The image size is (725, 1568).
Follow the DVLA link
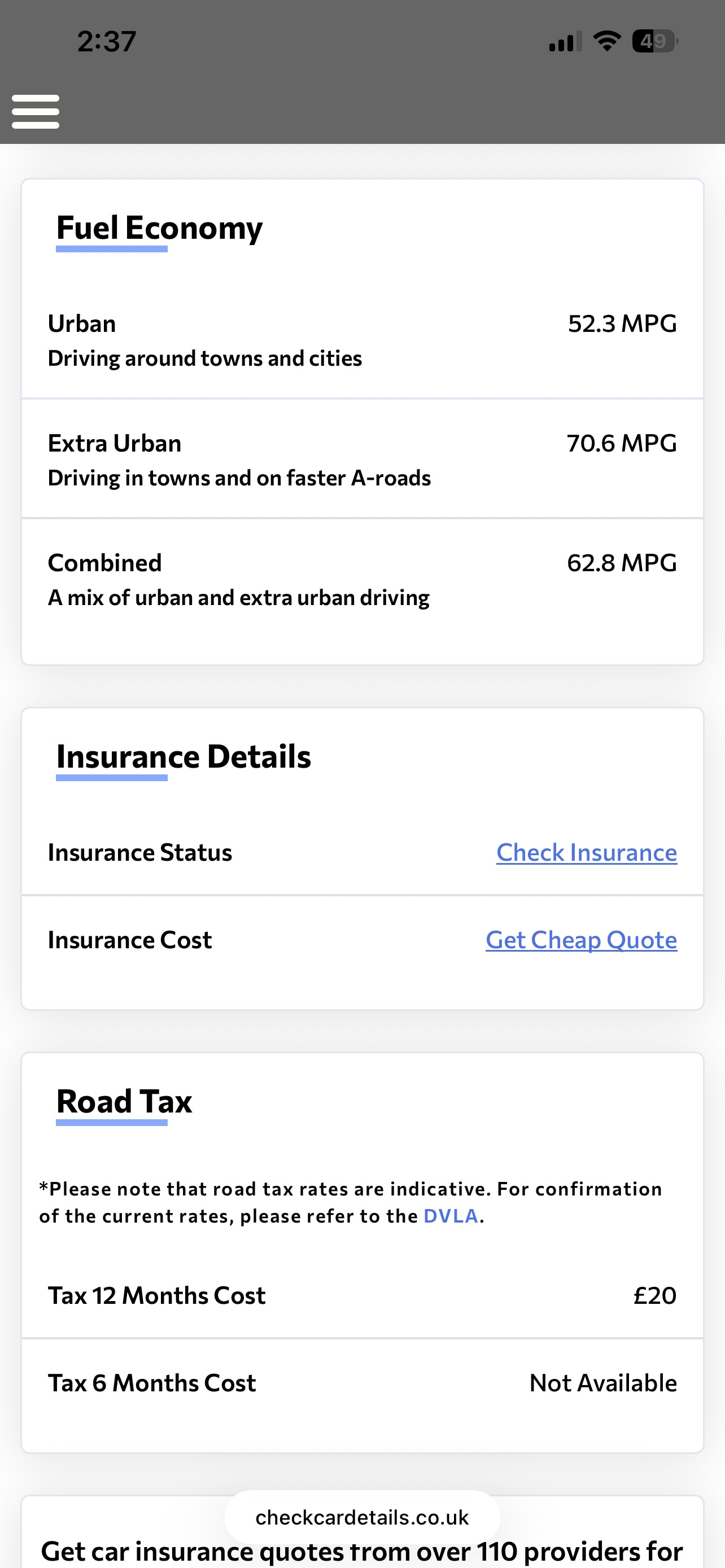(x=451, y=1216)
